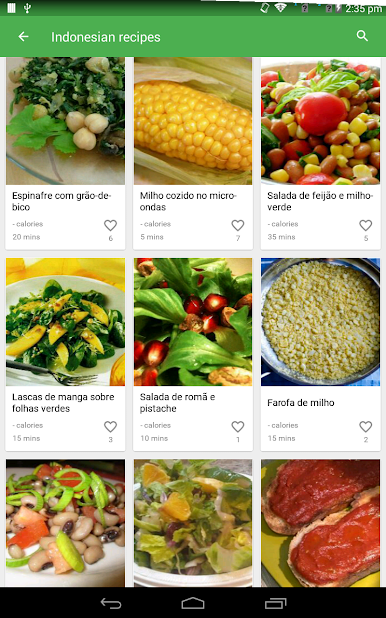Open search in Indonesian recipes

pos(362,36)
